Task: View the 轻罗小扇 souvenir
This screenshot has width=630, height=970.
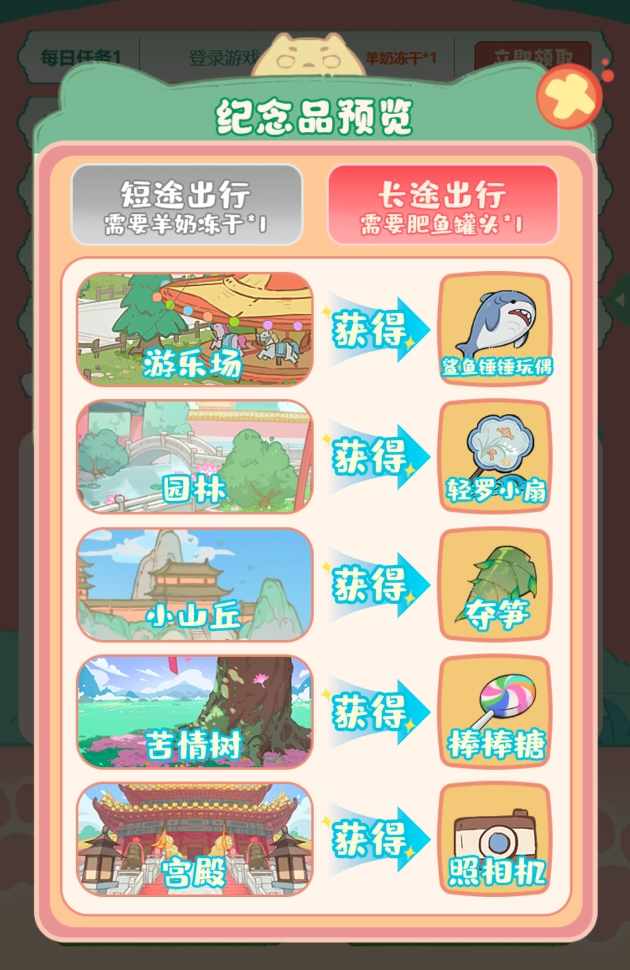Action: pyautogui.click(x=495, y=457)
